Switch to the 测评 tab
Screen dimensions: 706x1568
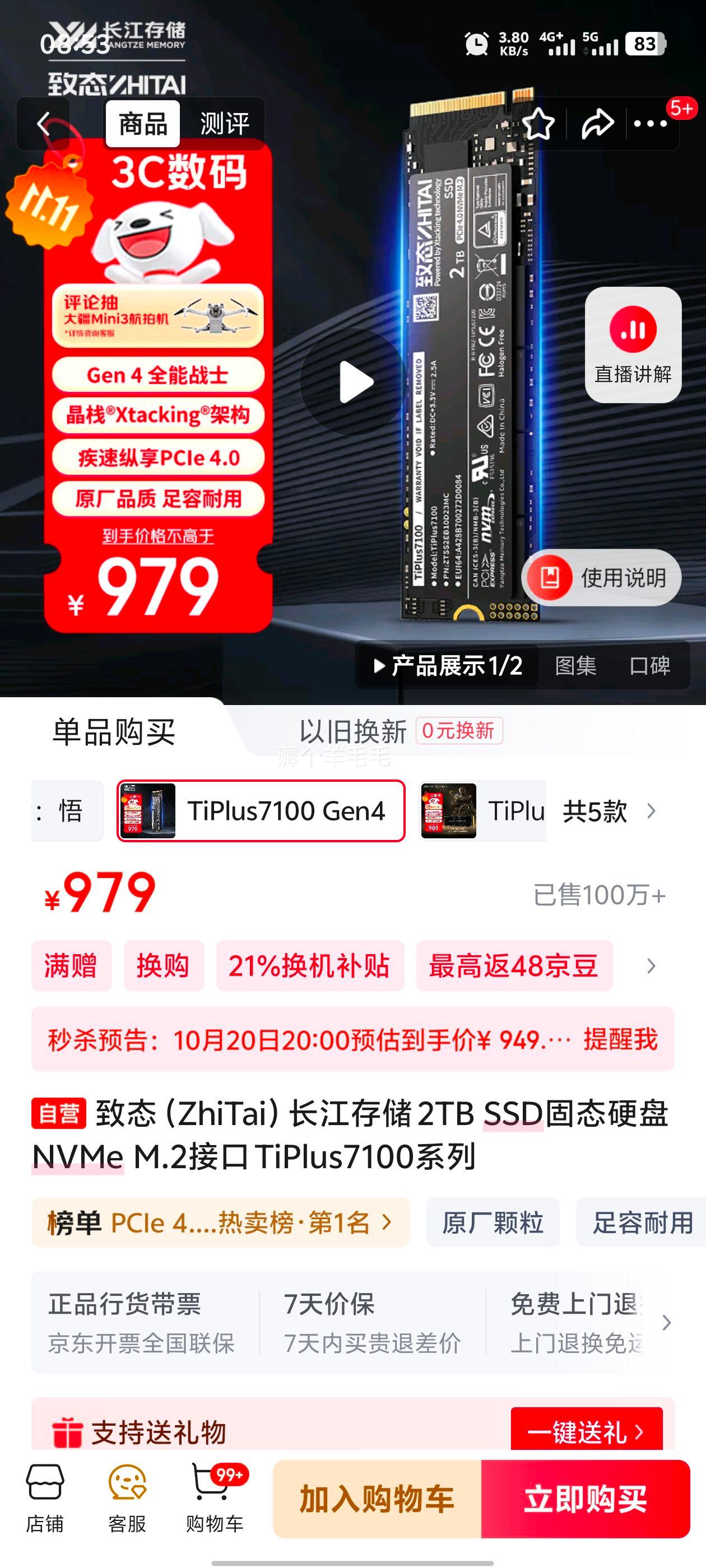click(224, 124)
